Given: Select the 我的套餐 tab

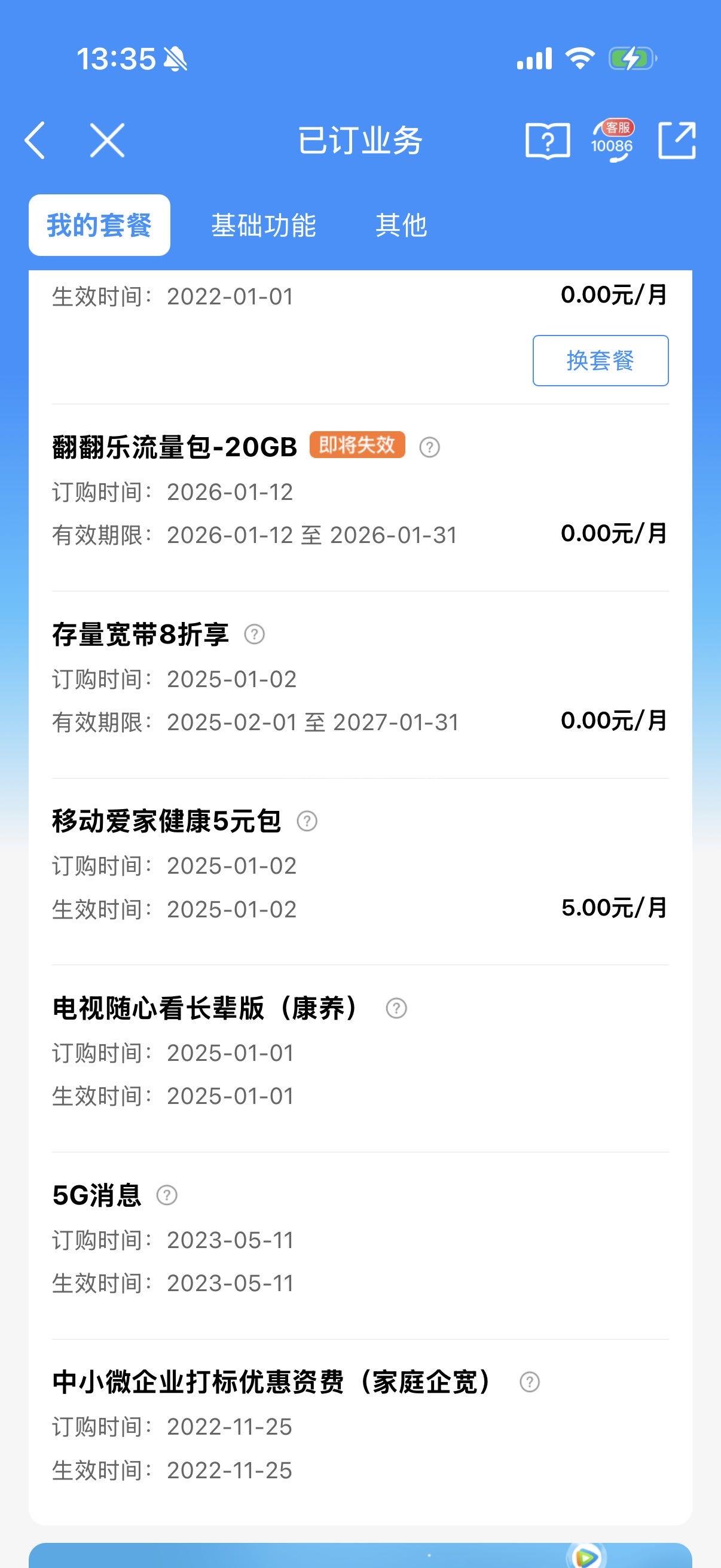Looking at the screenshot, I should [x=99, y=225].
